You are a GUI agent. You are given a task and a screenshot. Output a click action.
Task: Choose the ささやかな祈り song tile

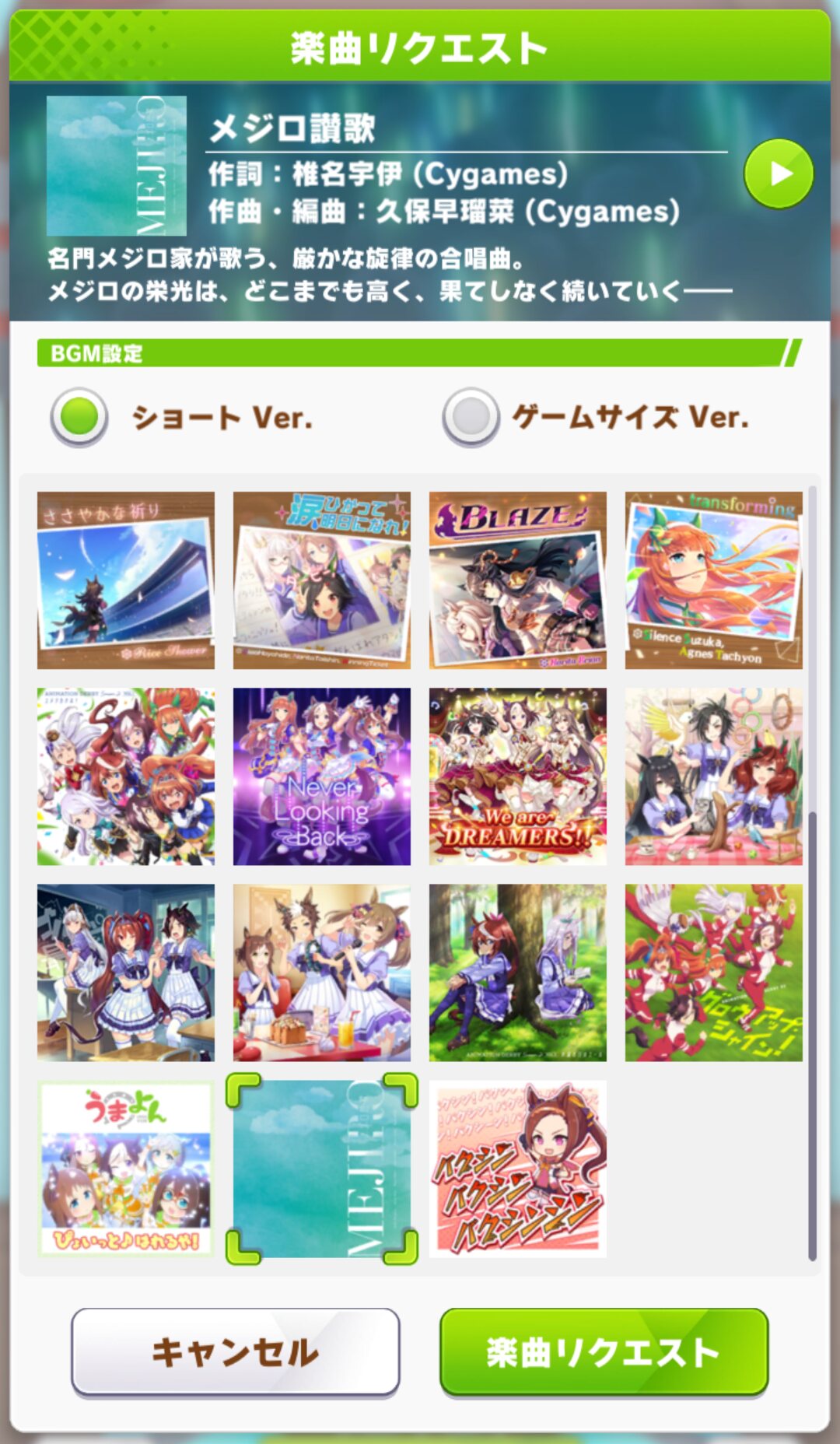pos(126,580)
